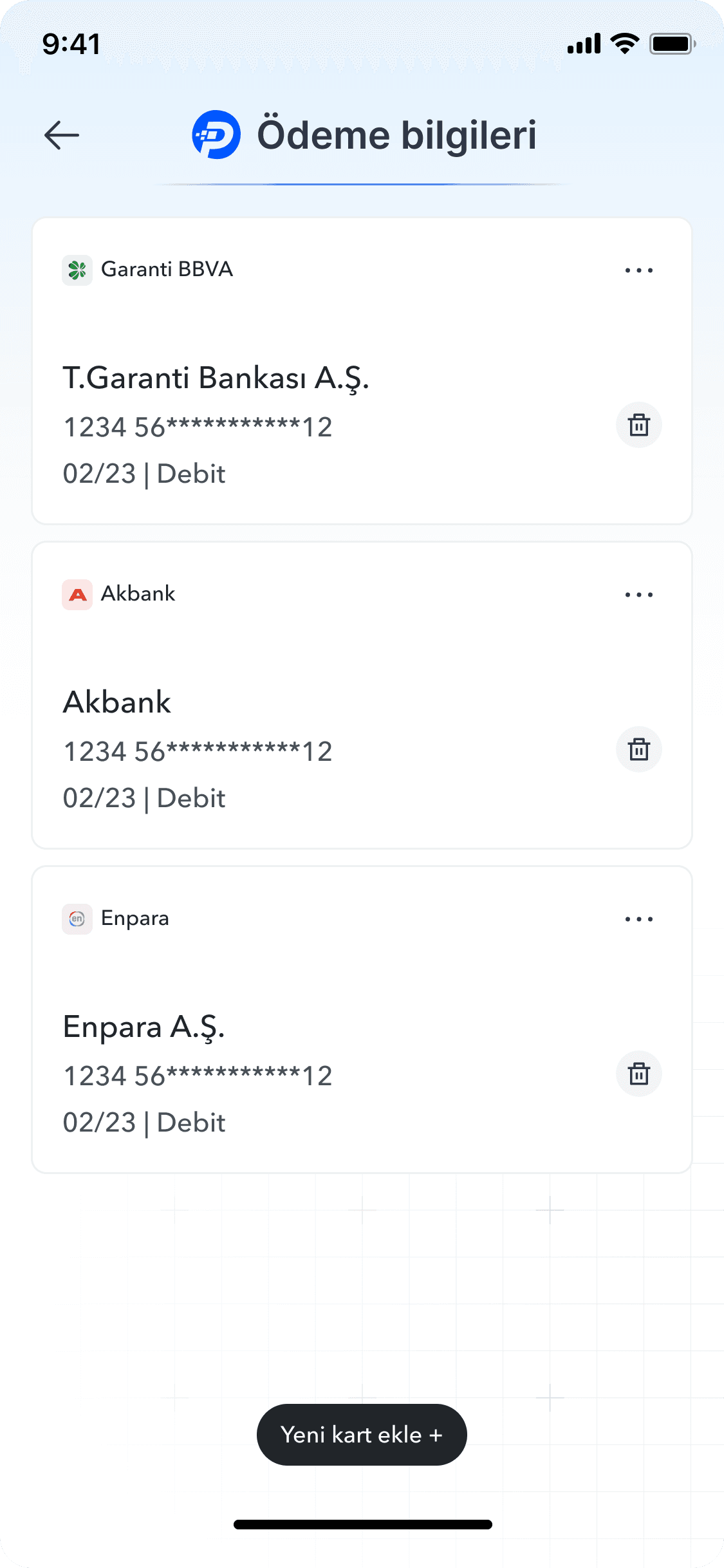The image size is (724, 1568).
Task: Delete the Akbank card
Action: tap(638, 749)
